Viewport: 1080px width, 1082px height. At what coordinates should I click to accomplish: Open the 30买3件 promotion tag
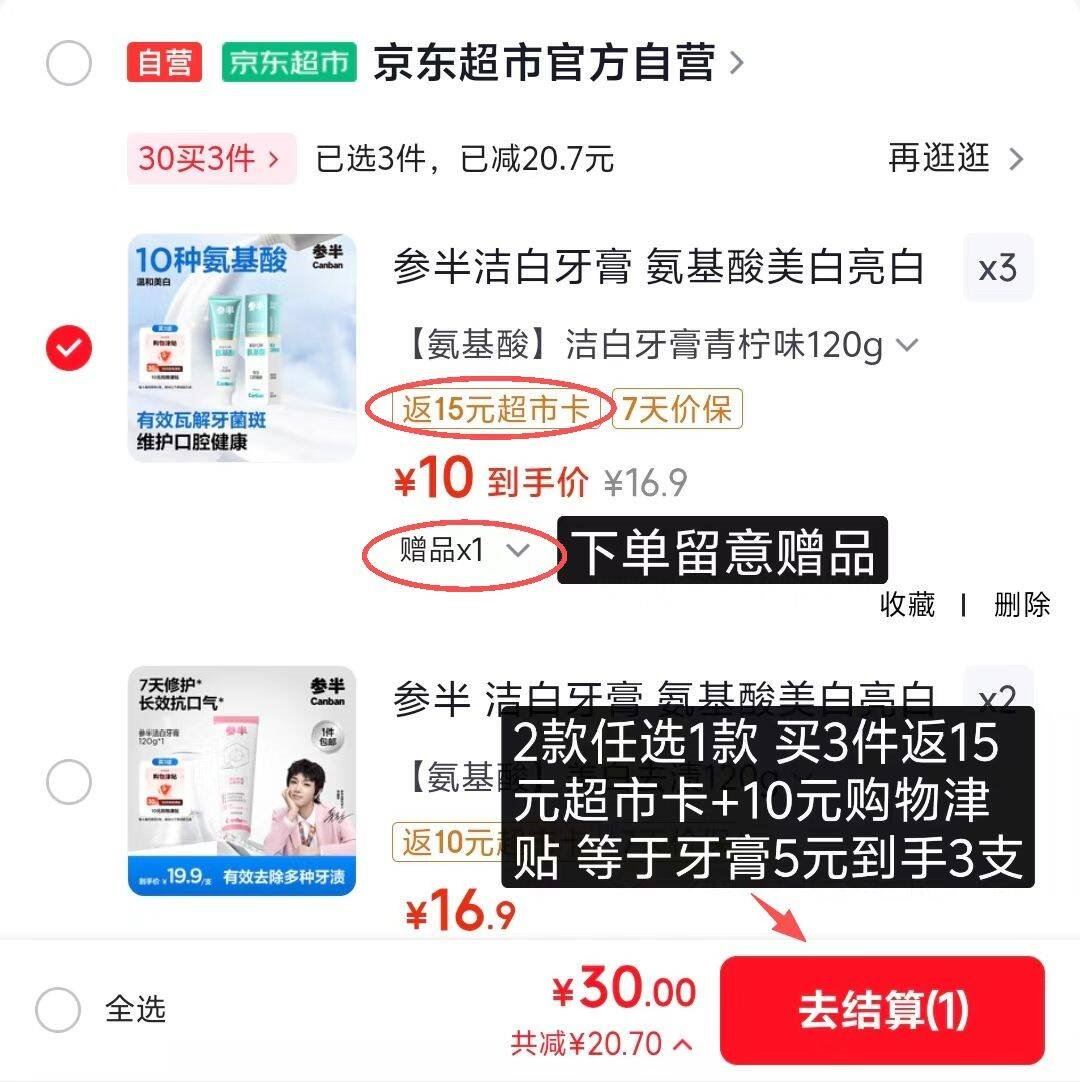click(x=211, y=159)
